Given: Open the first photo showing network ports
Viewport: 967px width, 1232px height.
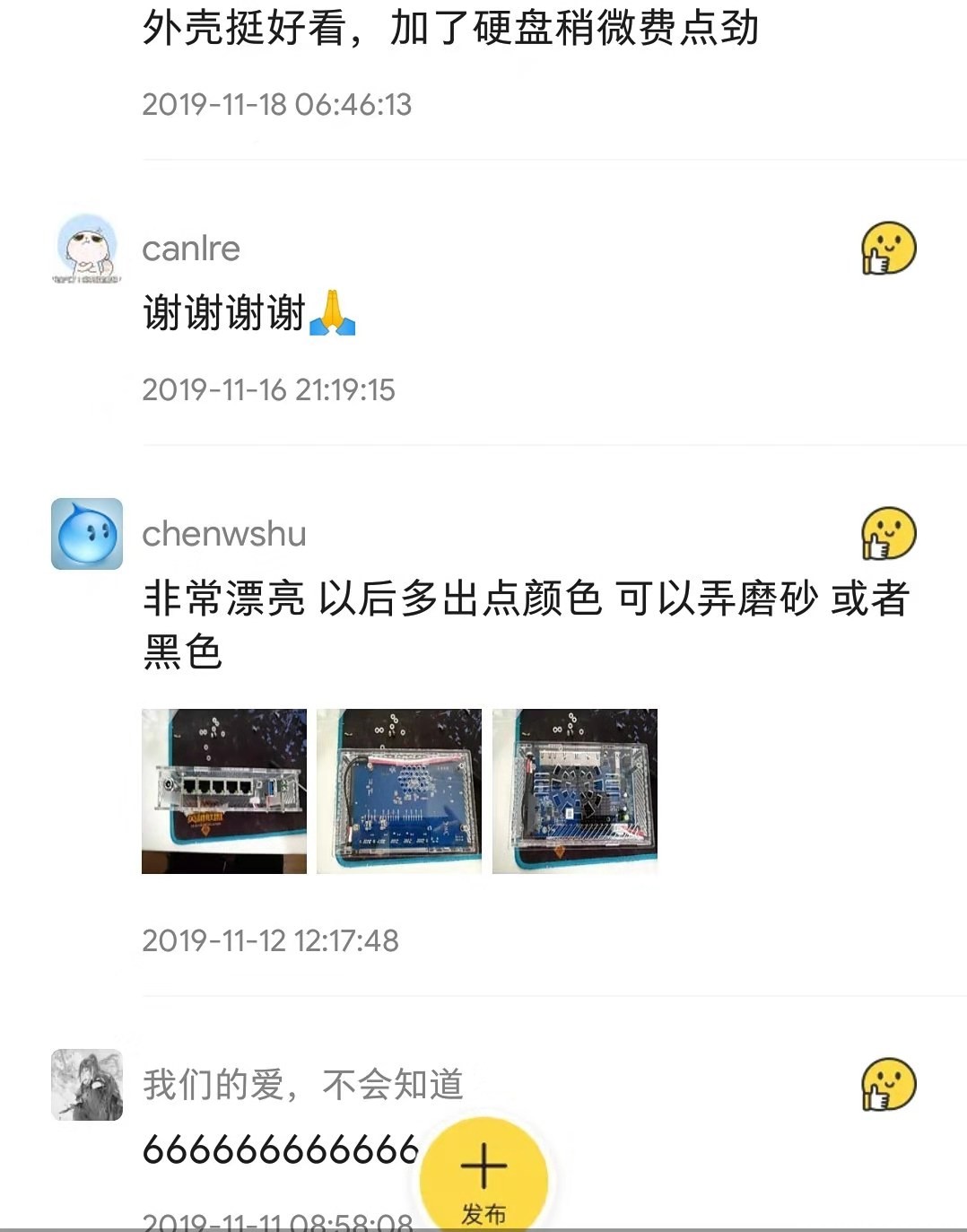Looking at the screenshot, I should pyautogui.click(x=223, y=790).
